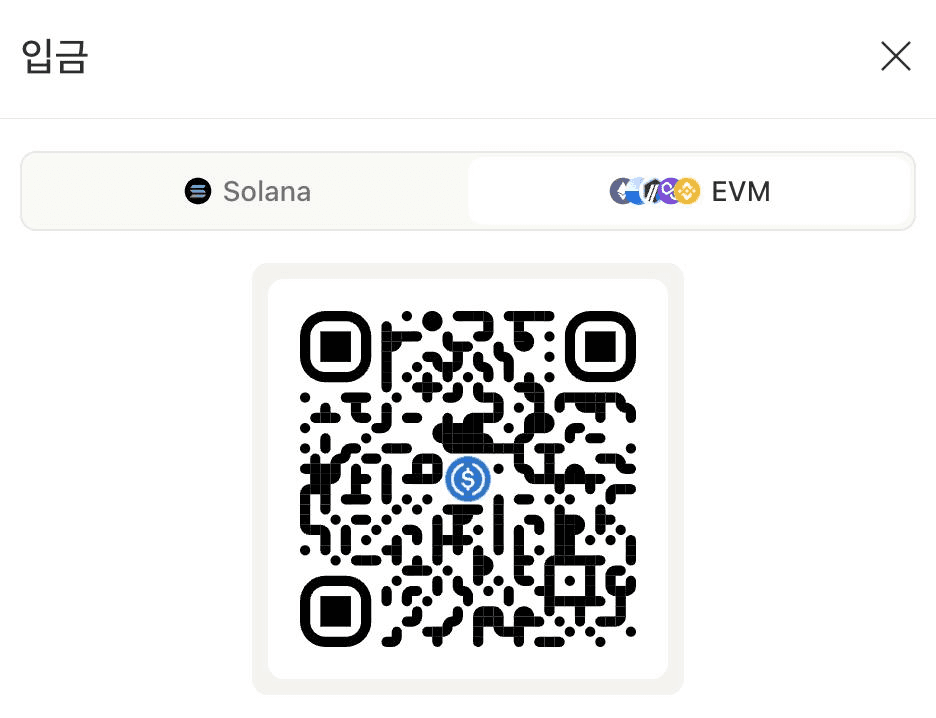
Task: Close the 입금 deposit dialog
Action: point(895,57)
